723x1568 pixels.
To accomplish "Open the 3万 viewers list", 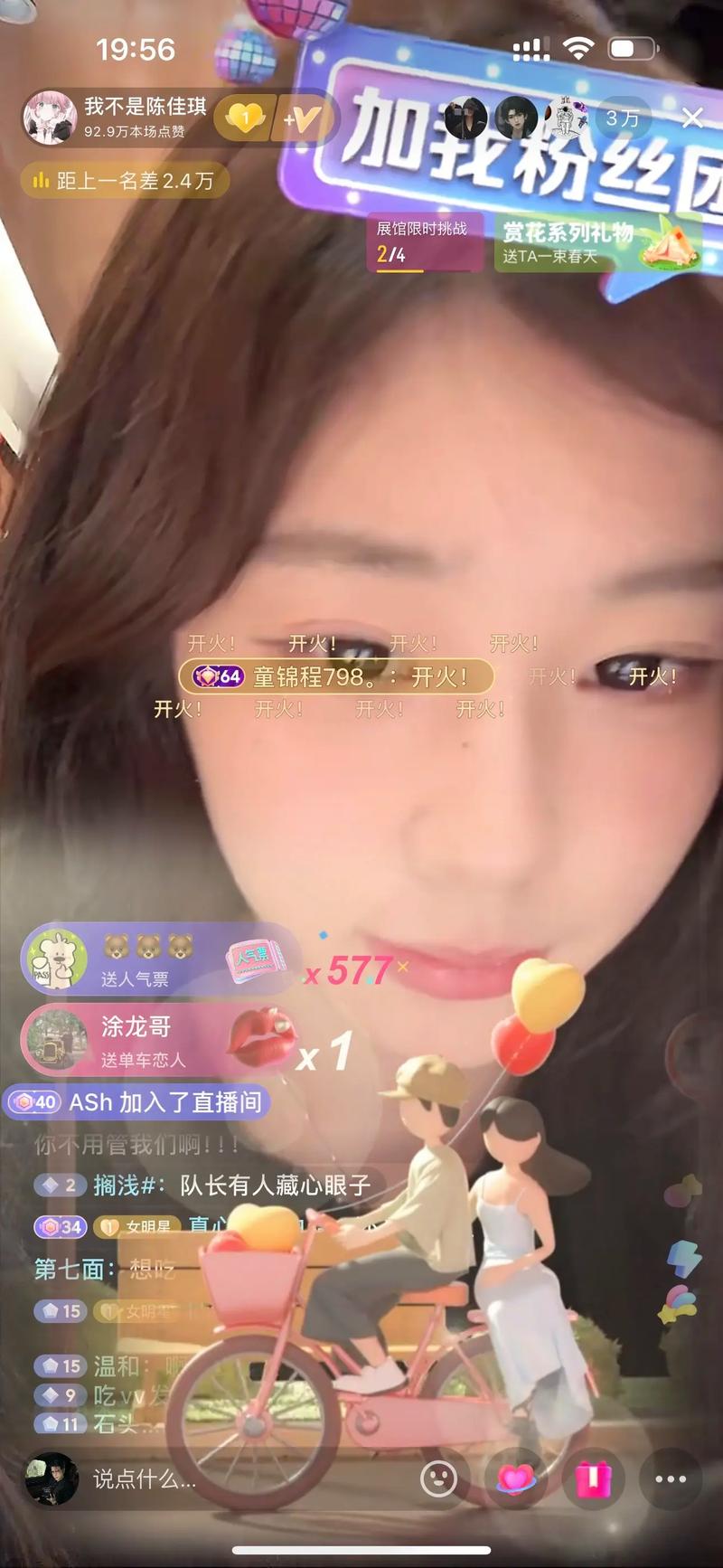I will 622,118.
